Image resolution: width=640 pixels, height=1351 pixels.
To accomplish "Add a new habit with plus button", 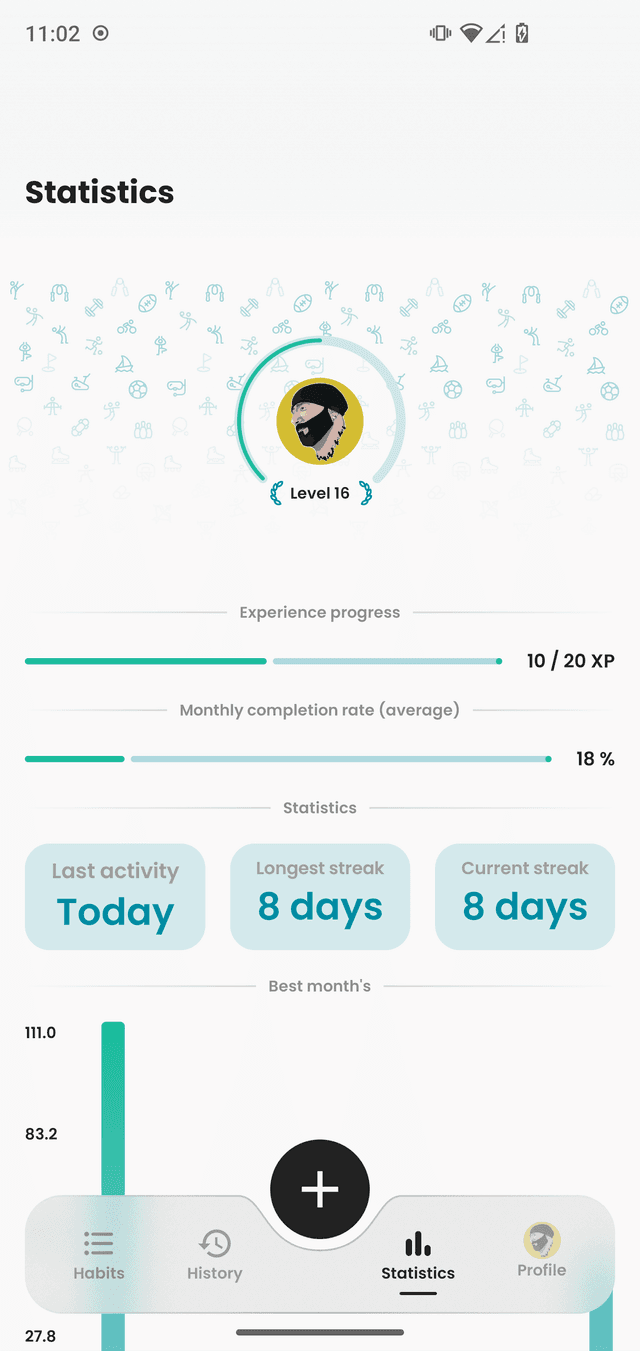I will 320,1189.
